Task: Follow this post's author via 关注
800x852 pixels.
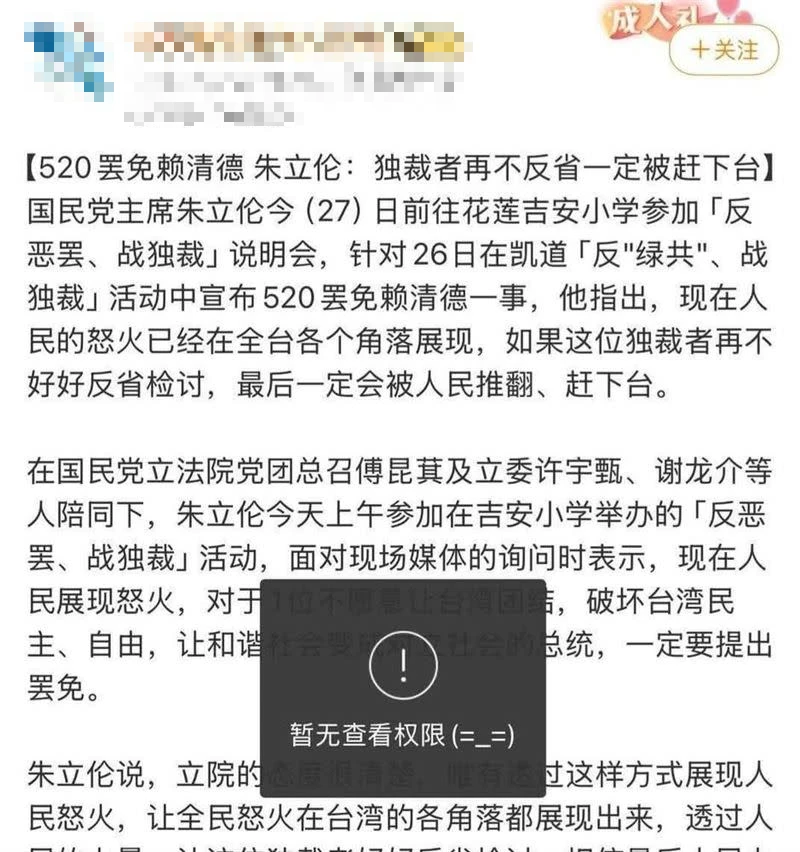Action: pos(724,49)
